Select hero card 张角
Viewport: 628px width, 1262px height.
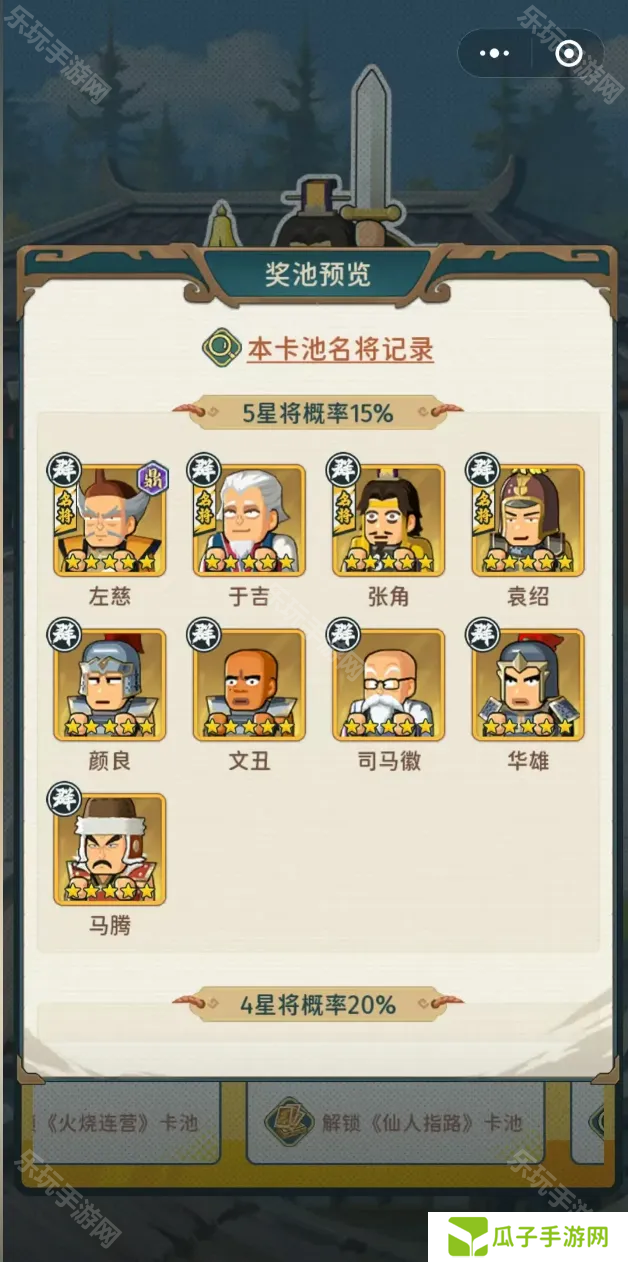388,520
